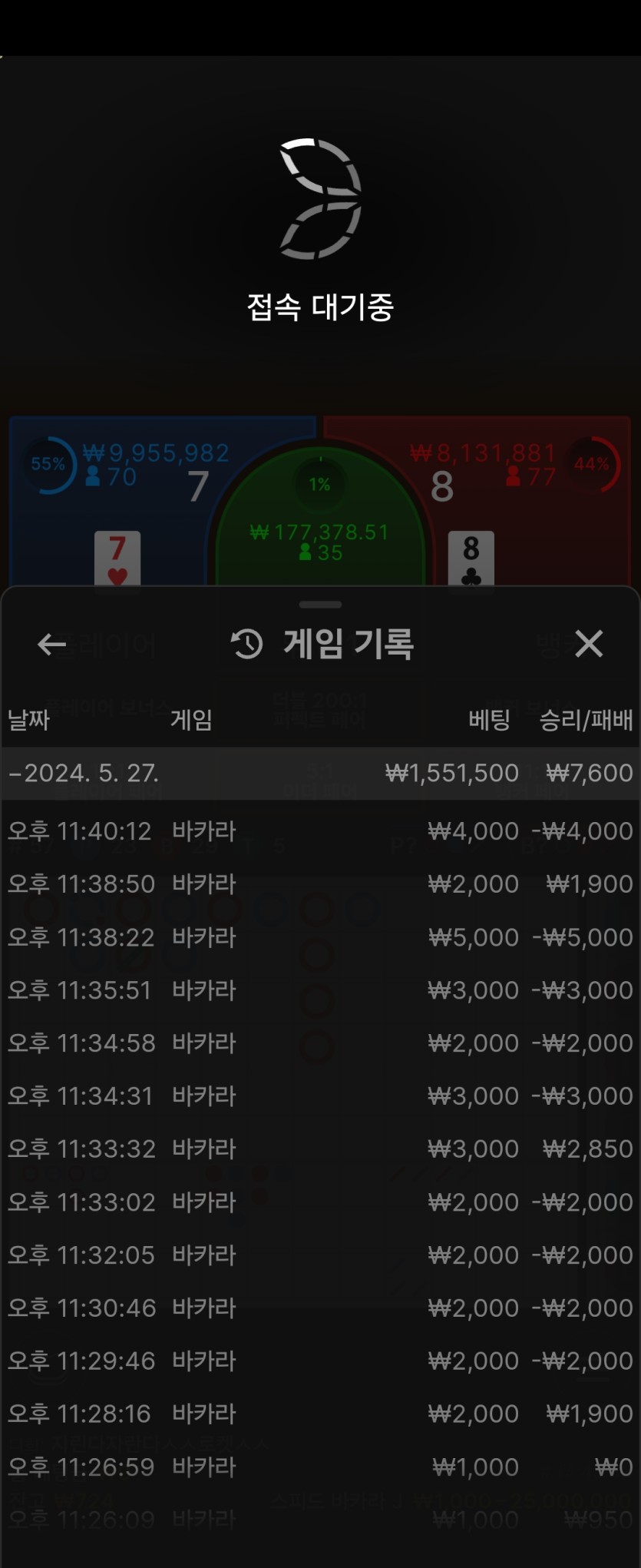View the 11:34:31 baccarat round
This screenshot has width=641, height=1568.
tap(320, 1096)
